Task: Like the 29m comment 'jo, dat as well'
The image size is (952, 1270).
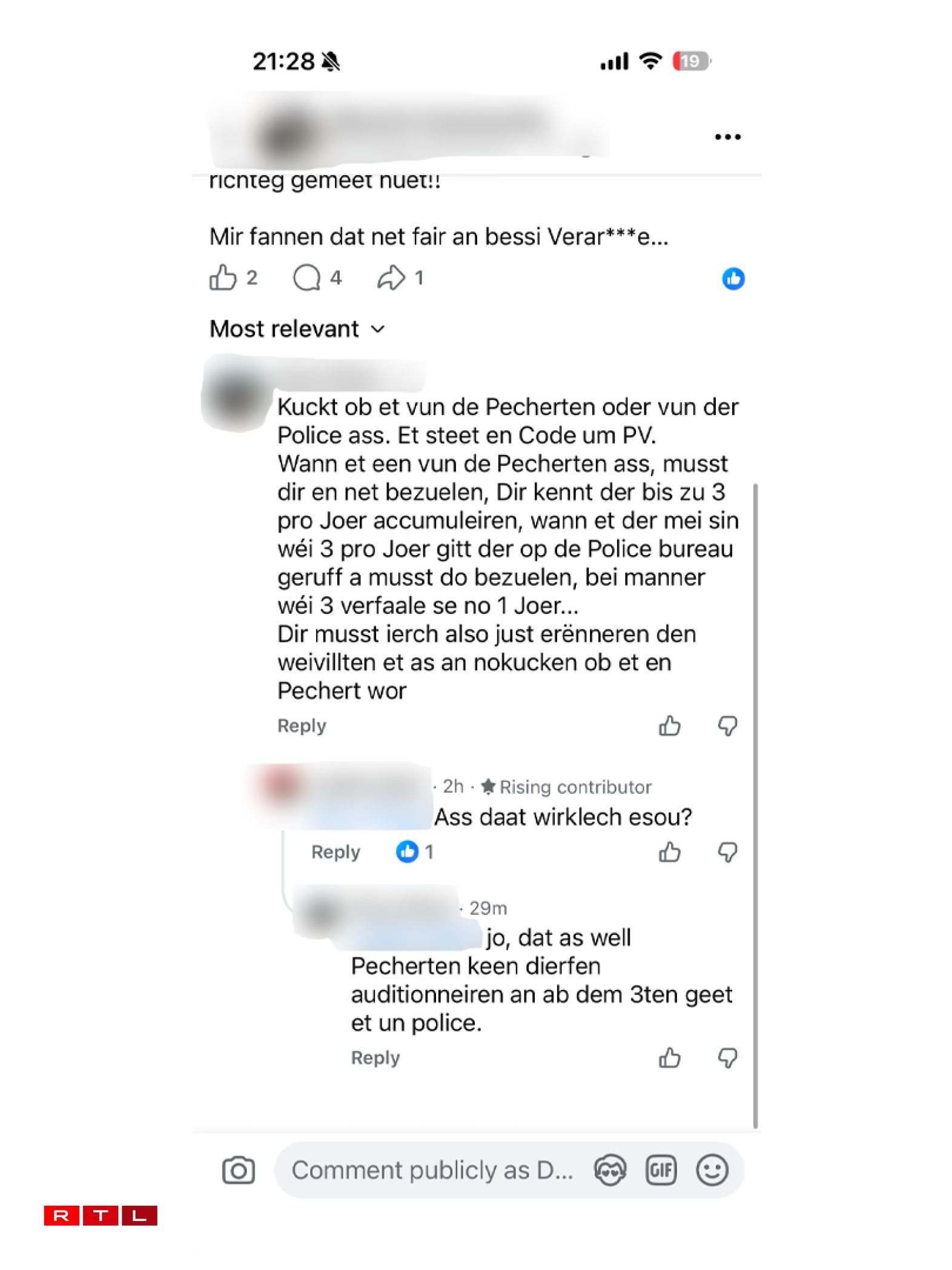Action: coord(669,1057)
